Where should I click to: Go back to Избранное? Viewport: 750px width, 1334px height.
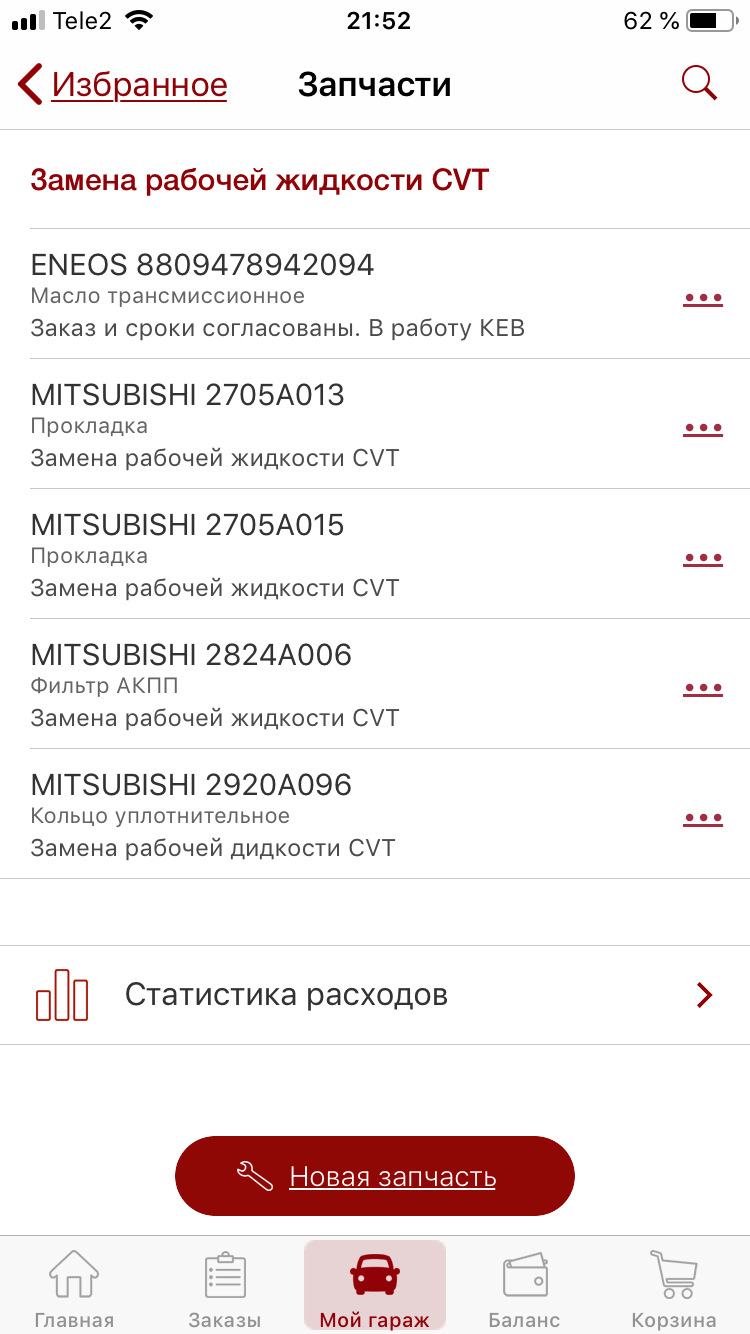click(x=124, y=85)
